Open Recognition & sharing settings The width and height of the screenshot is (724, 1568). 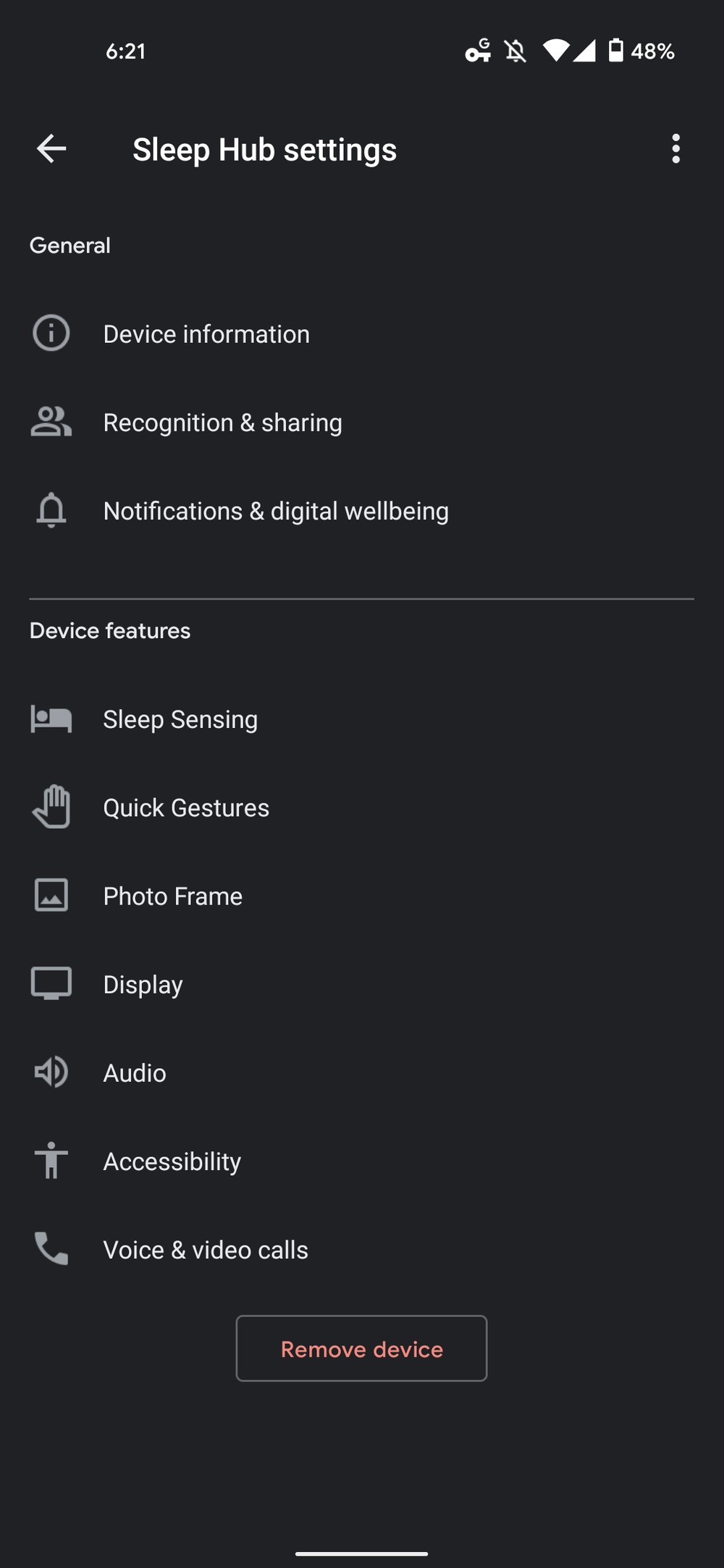(x=362, y=422)
